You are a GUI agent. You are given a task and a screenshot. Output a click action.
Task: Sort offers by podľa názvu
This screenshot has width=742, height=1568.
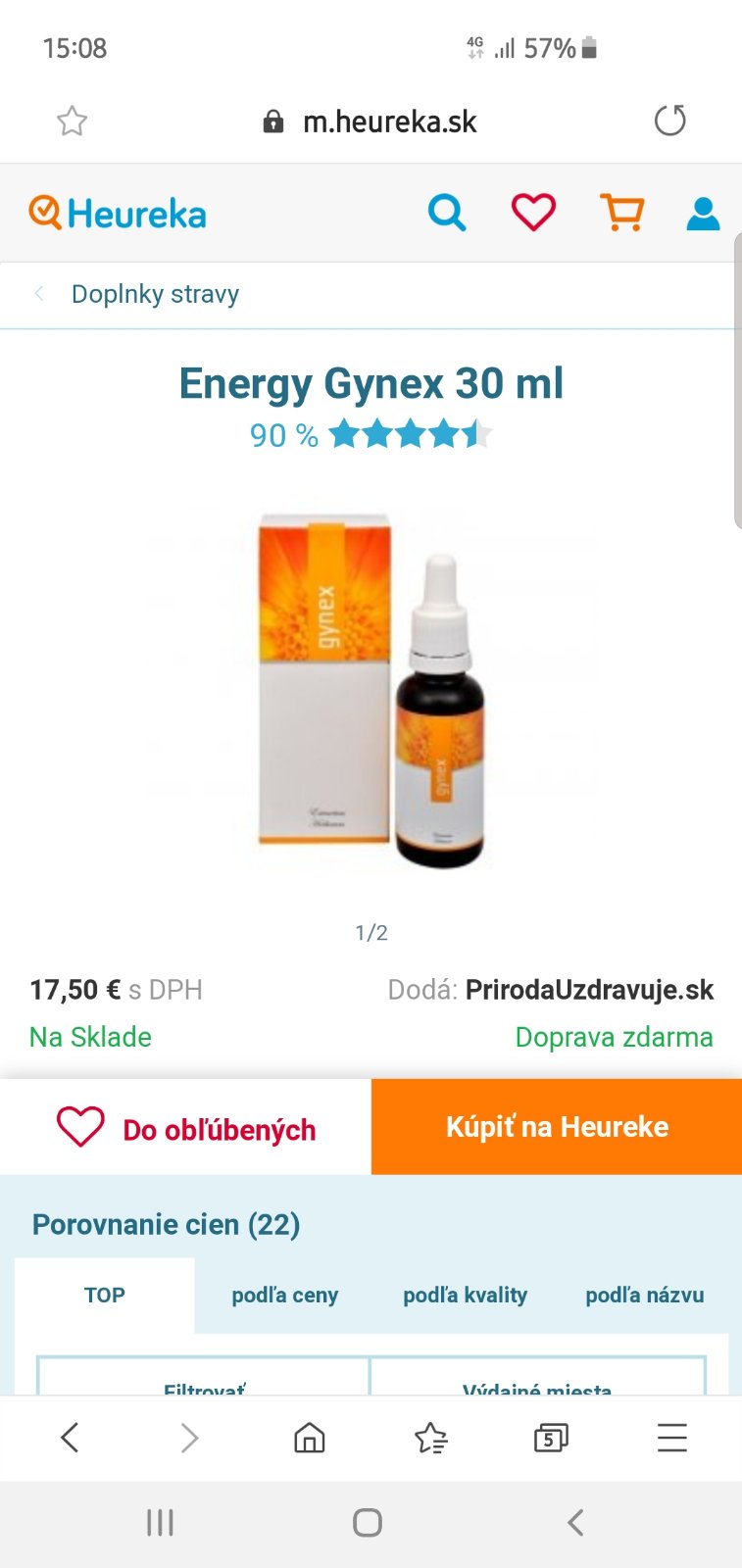coord(644,1295)
